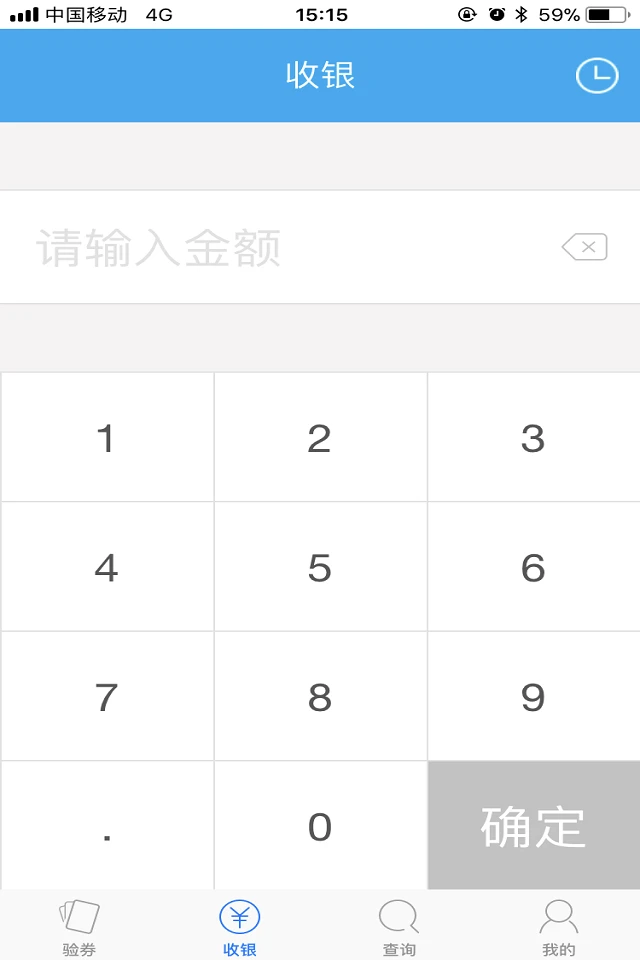Tap the number 2 key
This screenshot has width=640, height=960.
click(320, 438)
